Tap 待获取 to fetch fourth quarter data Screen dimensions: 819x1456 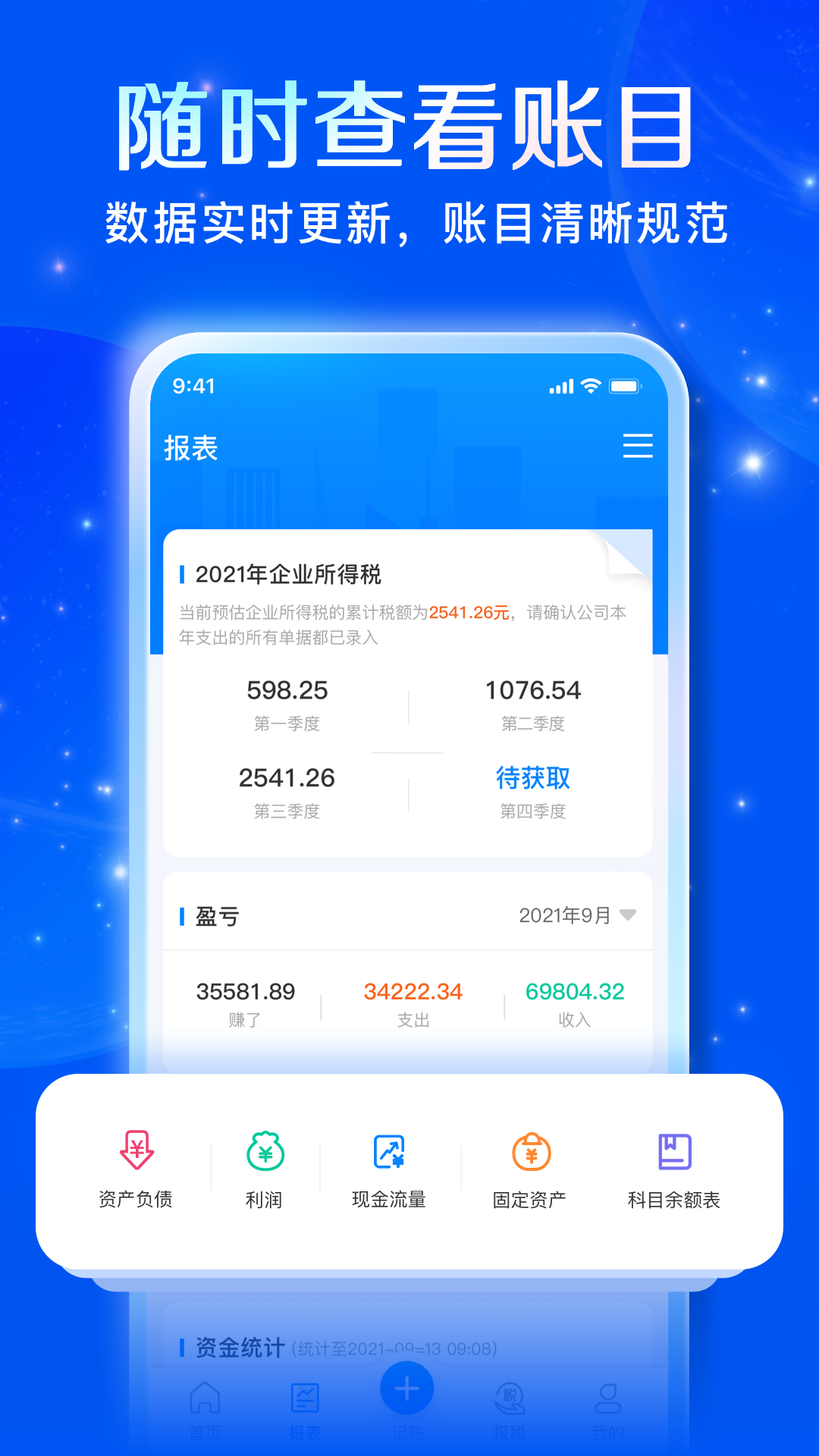pyautogui.click(x=533, y=777)
